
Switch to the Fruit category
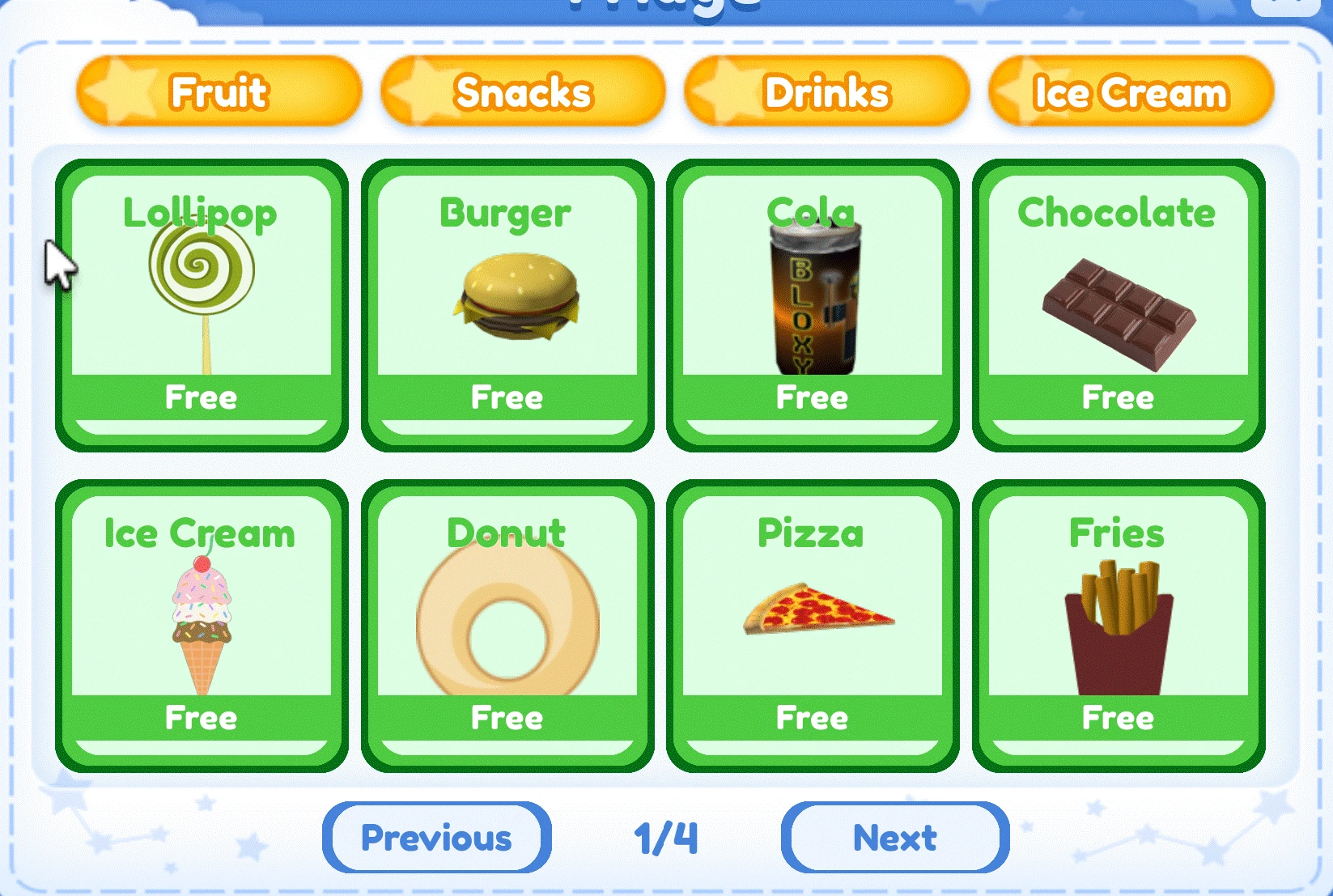coord(219,91)
